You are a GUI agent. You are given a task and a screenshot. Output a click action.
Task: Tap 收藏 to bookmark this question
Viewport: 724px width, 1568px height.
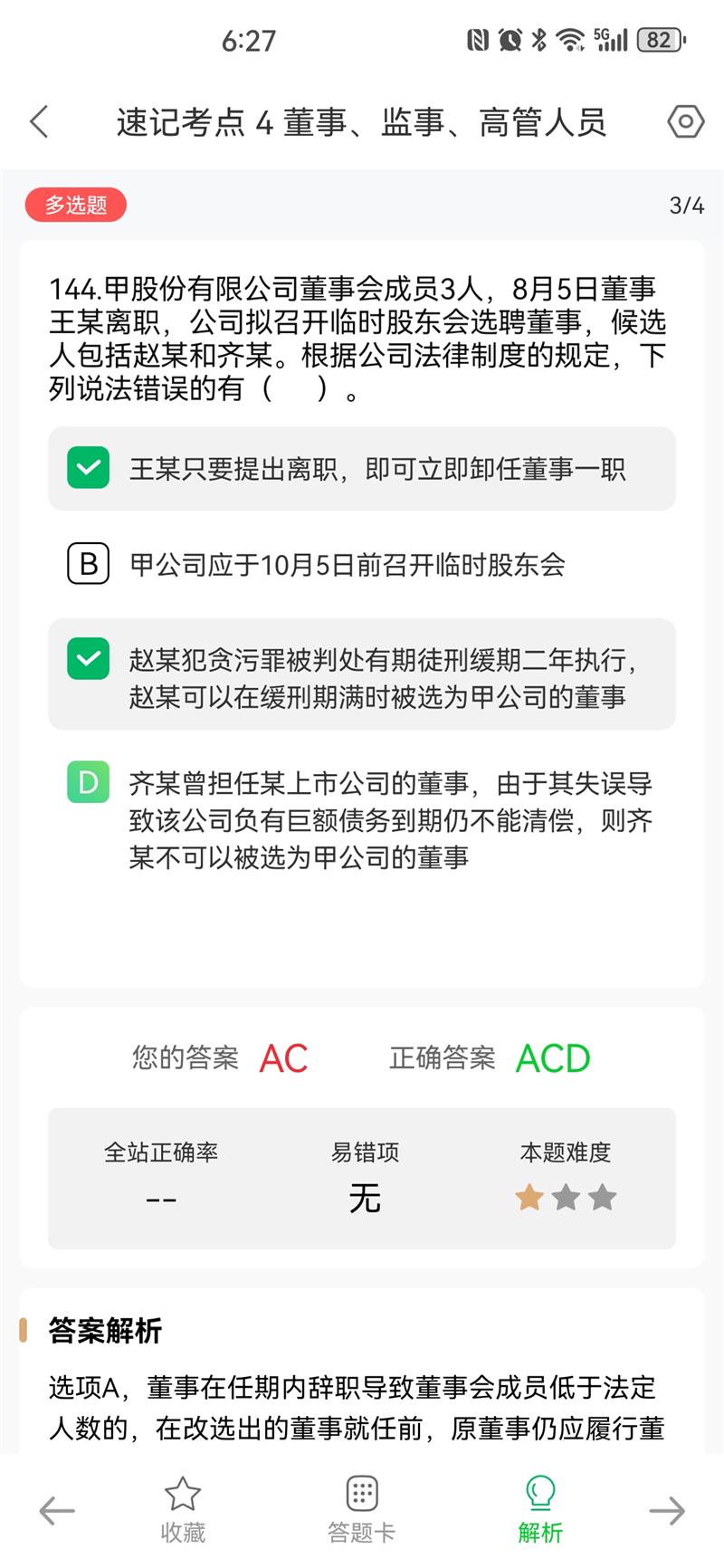[183, 1510]
